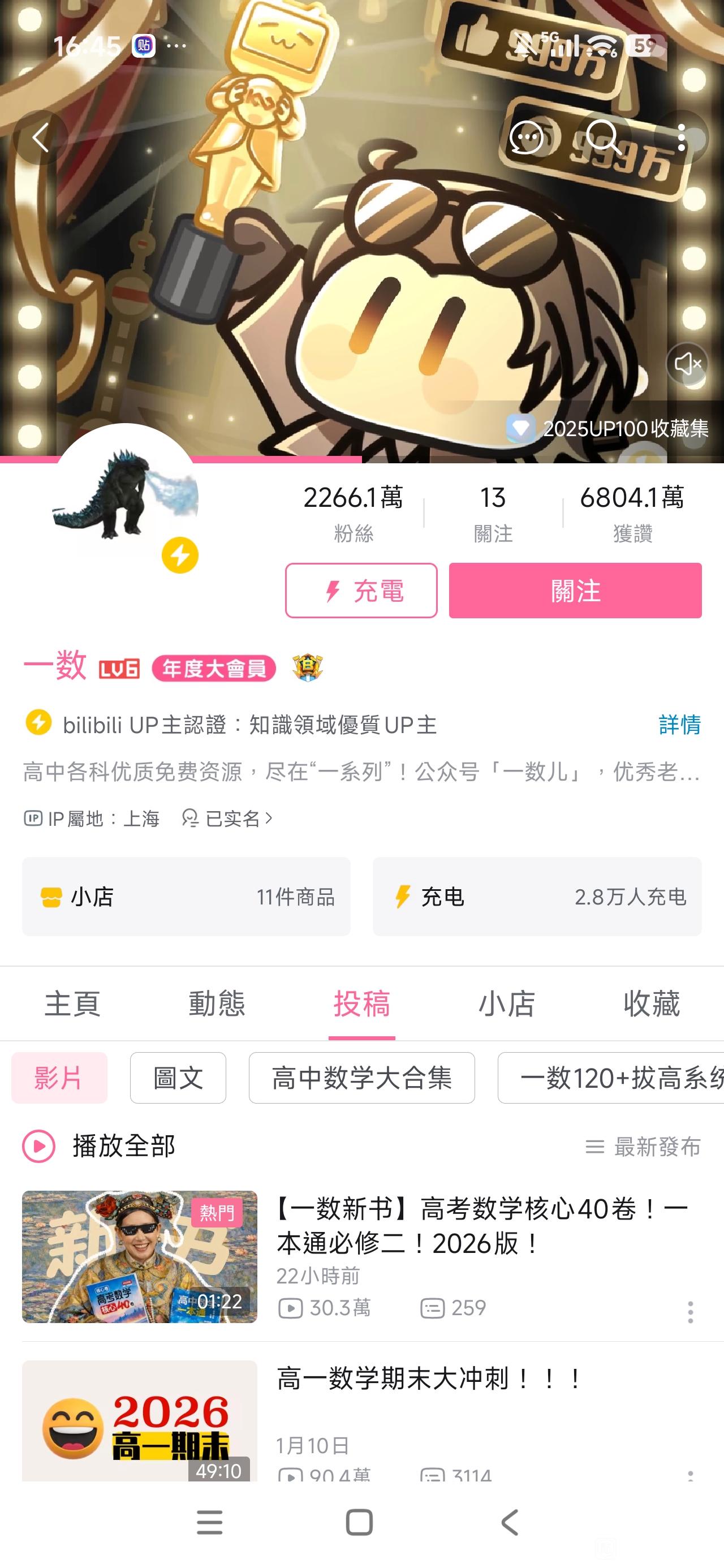
Task: Open the 高一数学期末大冲刺 video
Action: pos(430,1379)
